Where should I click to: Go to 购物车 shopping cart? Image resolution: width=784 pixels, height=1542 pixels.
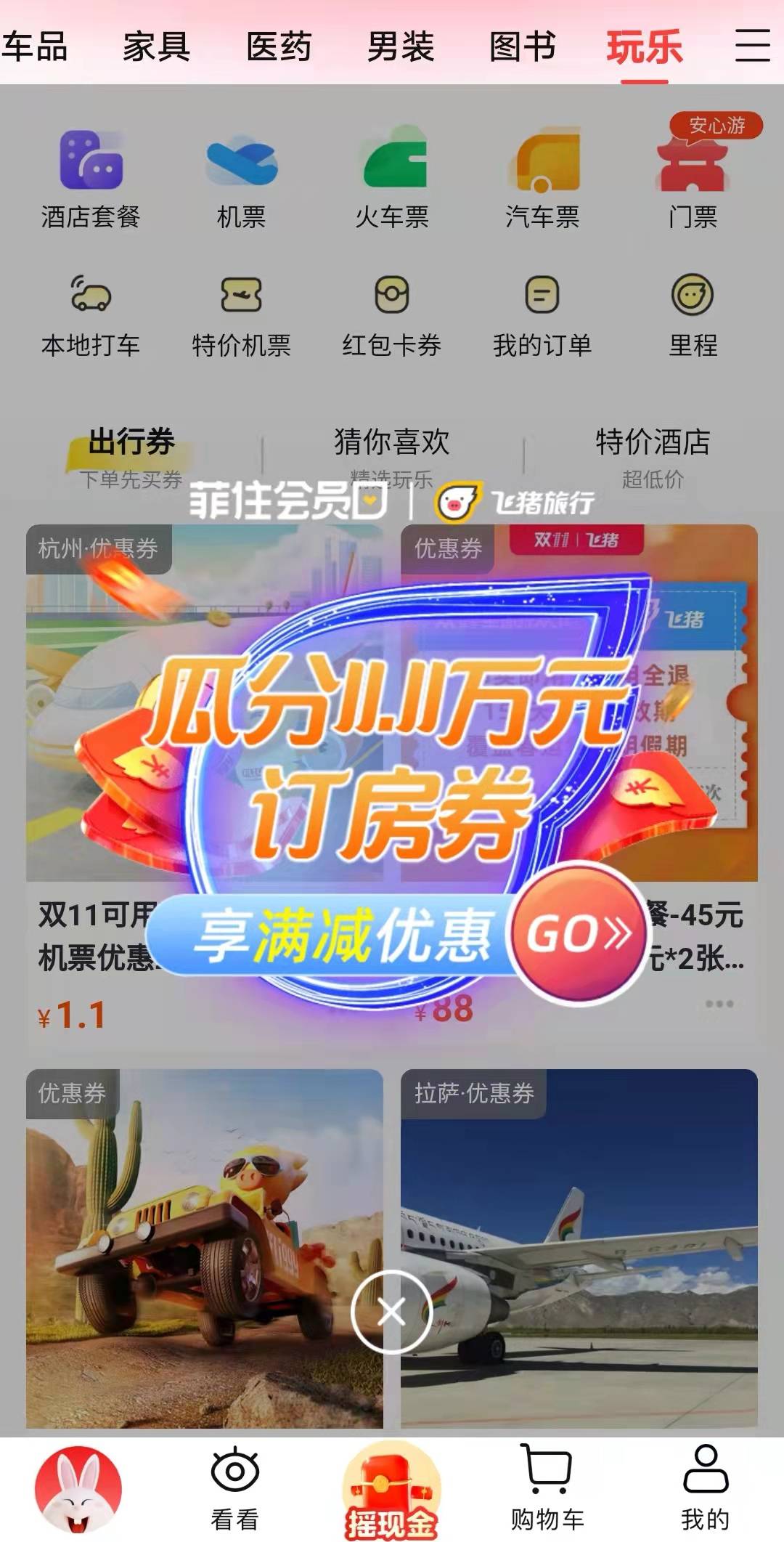[547, 1488]
